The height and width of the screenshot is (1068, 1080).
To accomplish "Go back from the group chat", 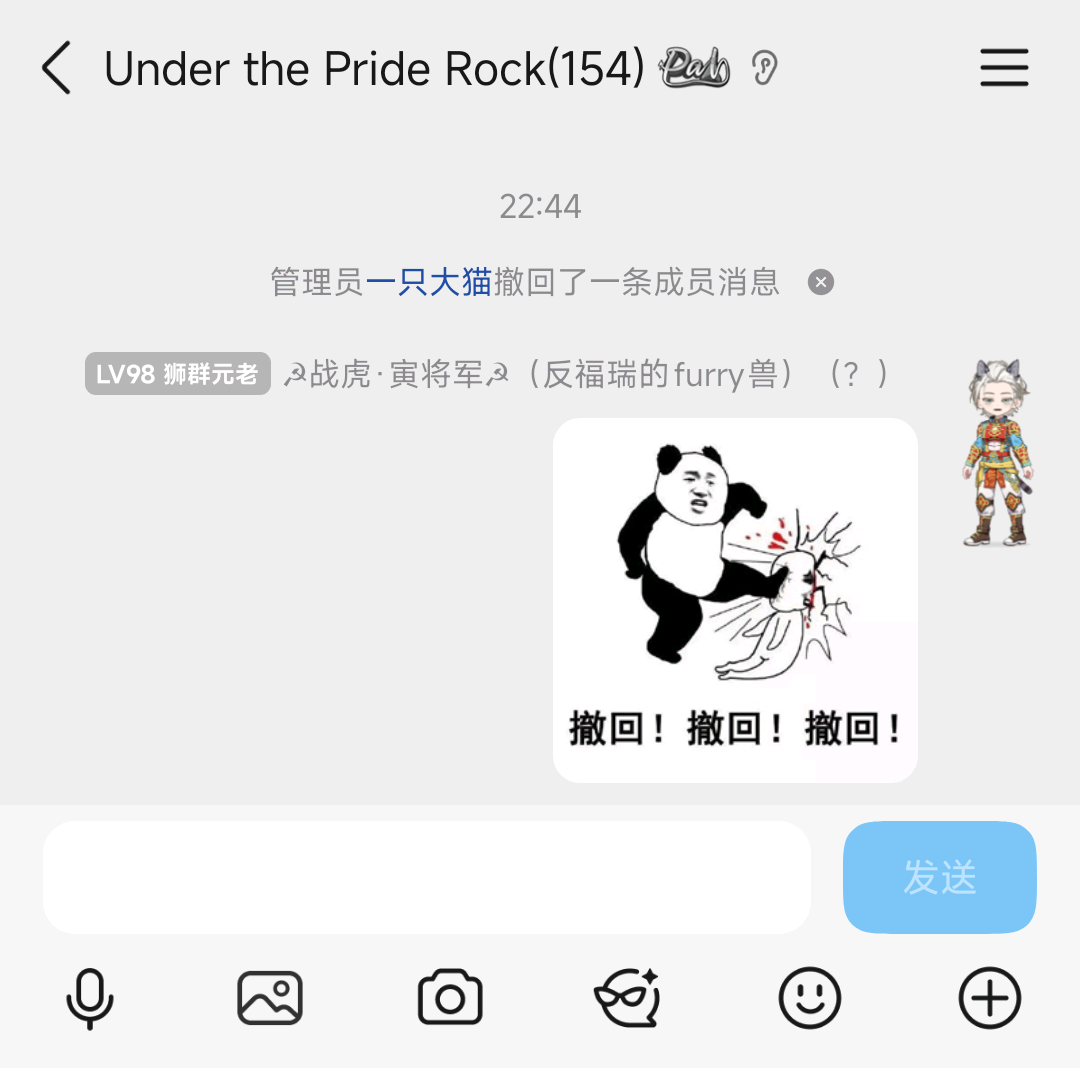I will click(x=57, y=68).
